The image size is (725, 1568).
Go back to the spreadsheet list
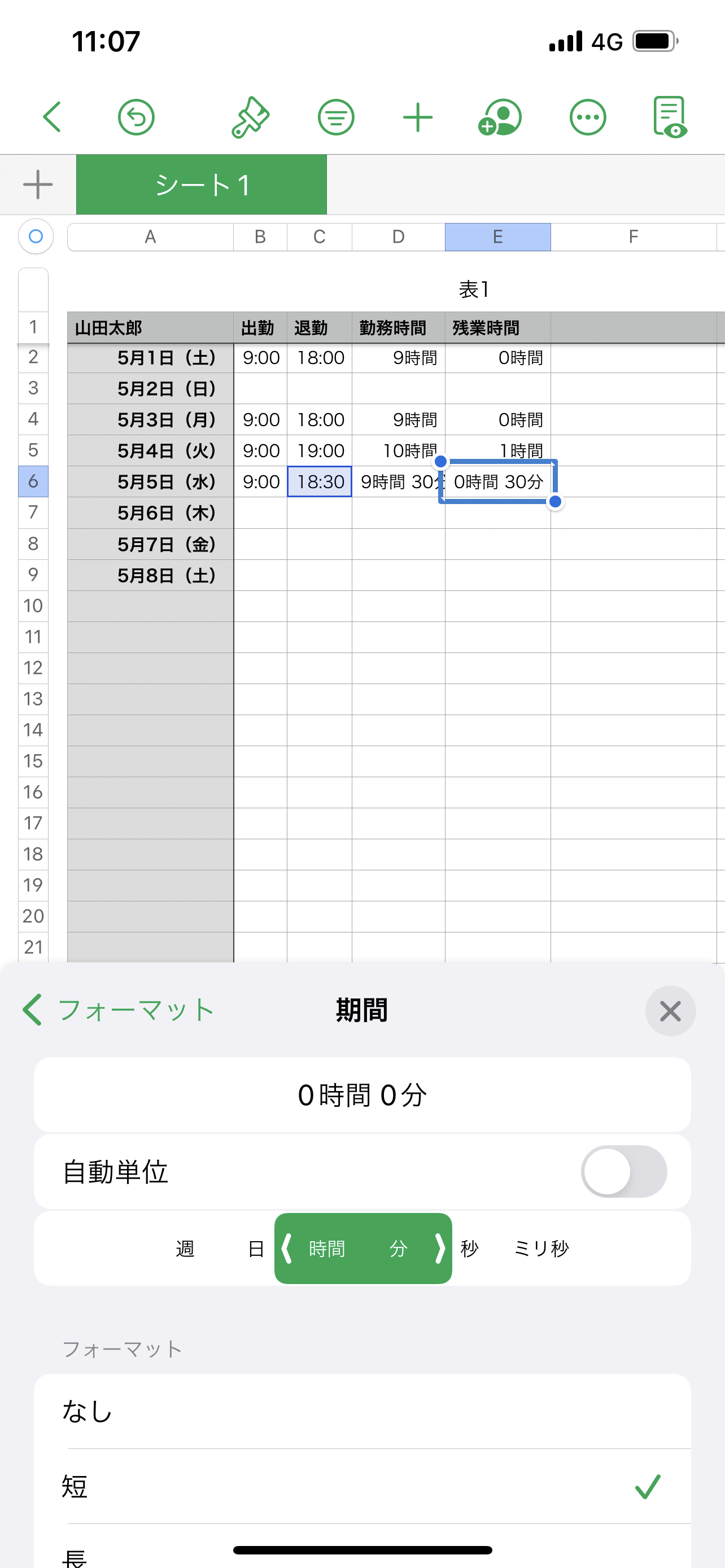53,117
